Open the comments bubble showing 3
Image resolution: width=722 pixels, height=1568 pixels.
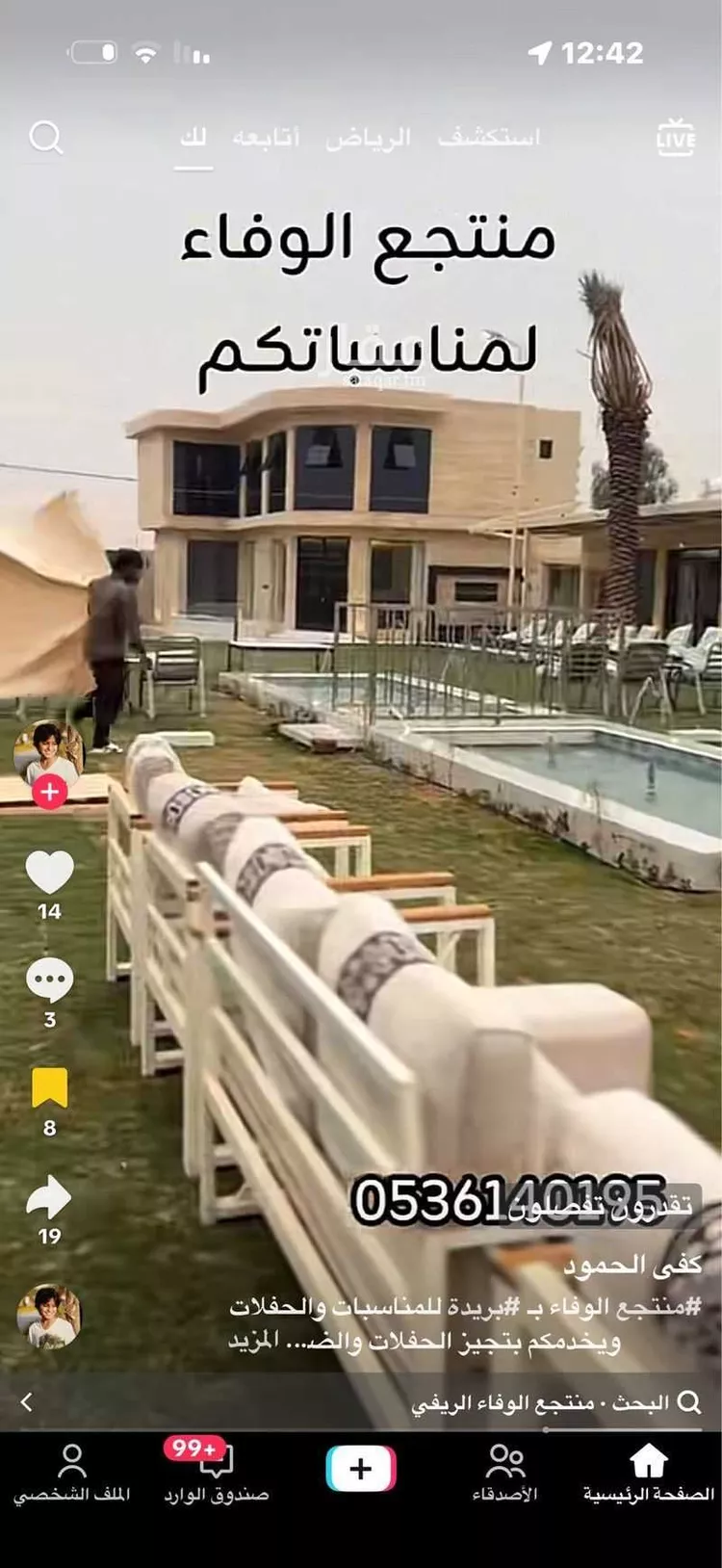point(49,981)
